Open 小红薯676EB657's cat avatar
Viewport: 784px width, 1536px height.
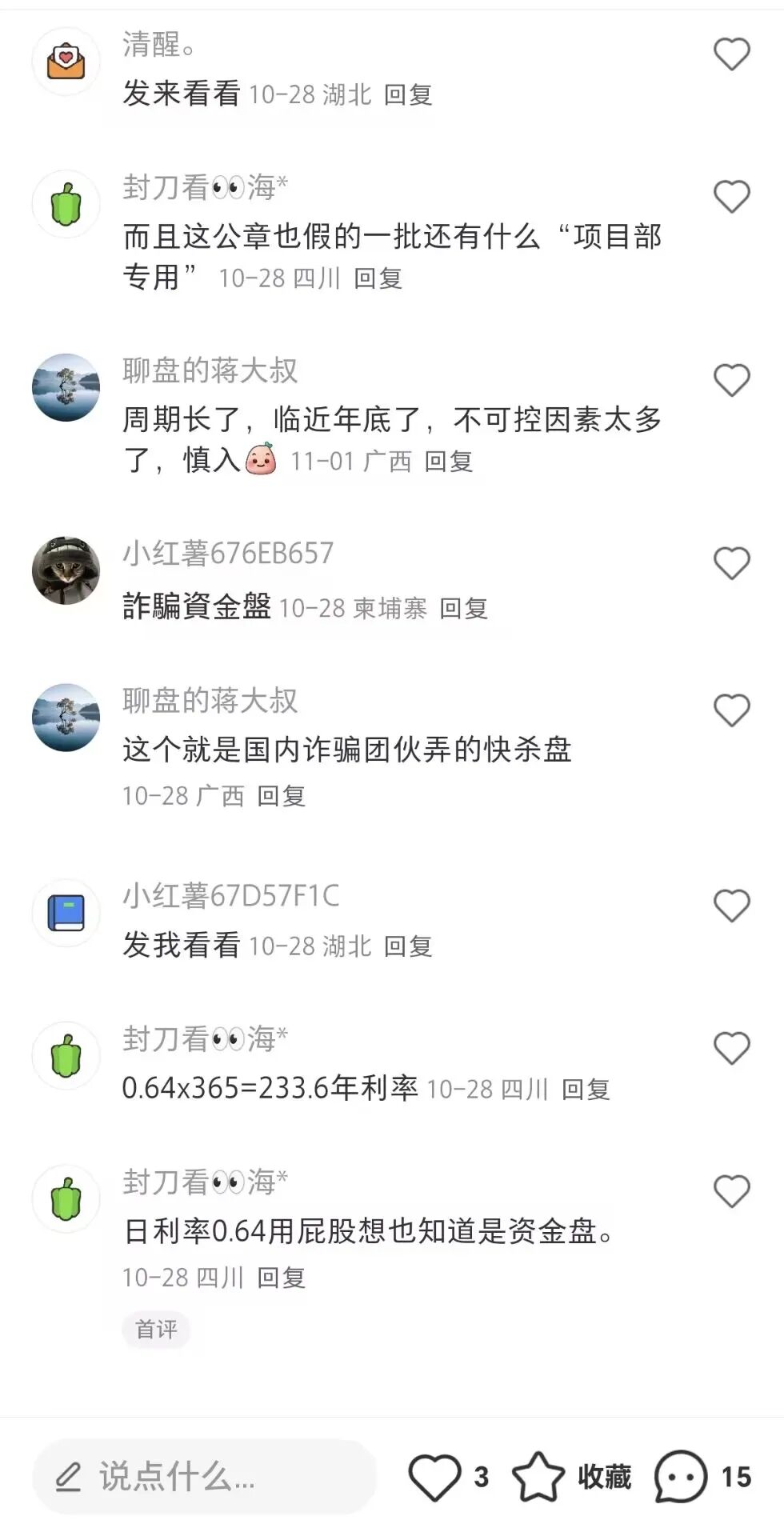(66, 564)
